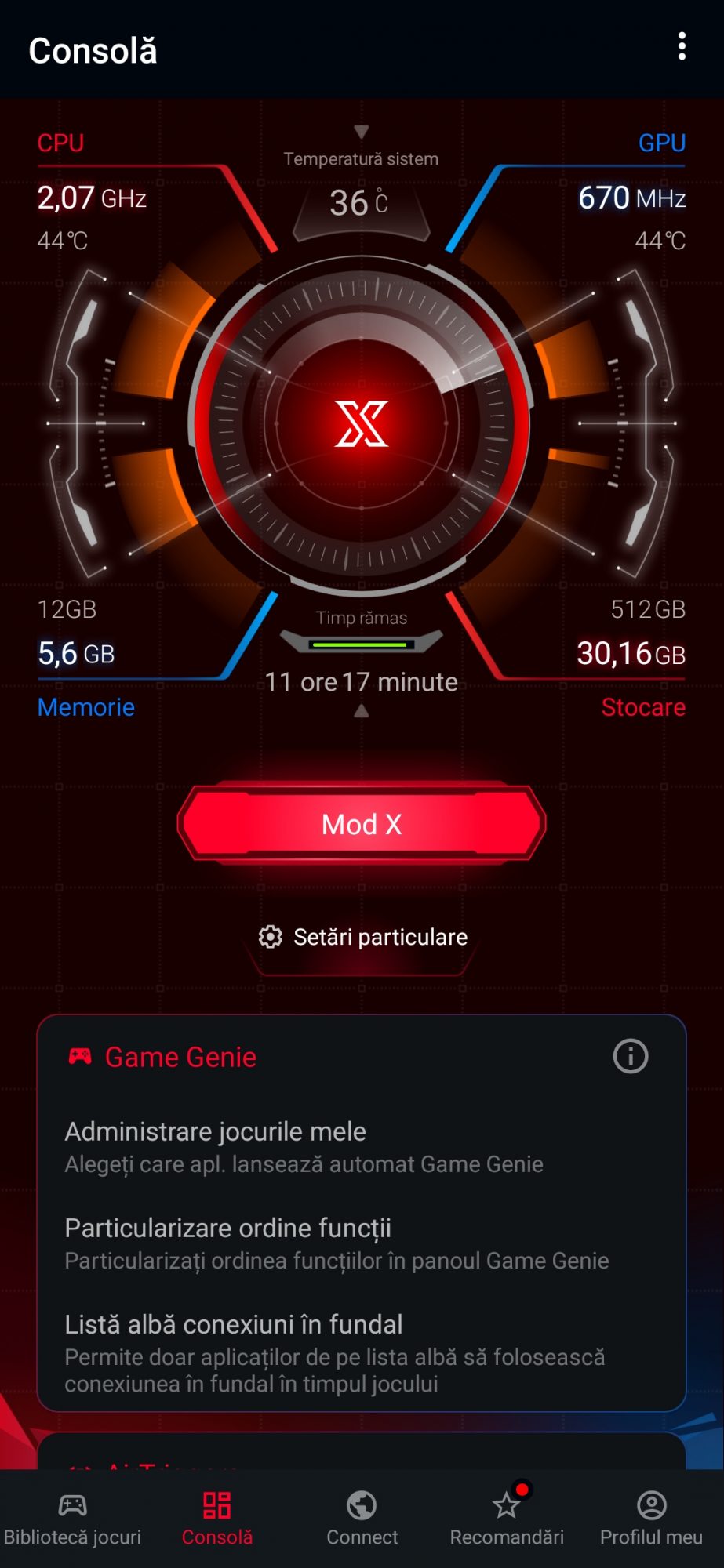Screen dimensions: 724x1568
Task: Tap the central X mode dial
Action: pyautogui.click(x=362, y=423)
